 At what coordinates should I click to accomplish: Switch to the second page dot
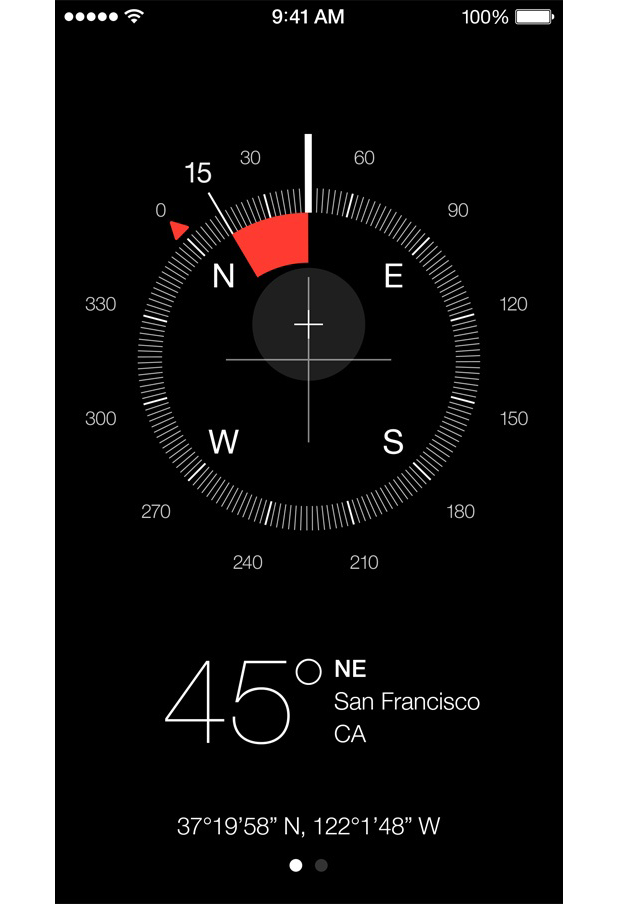pyautogui.click(x=321, y=865)
